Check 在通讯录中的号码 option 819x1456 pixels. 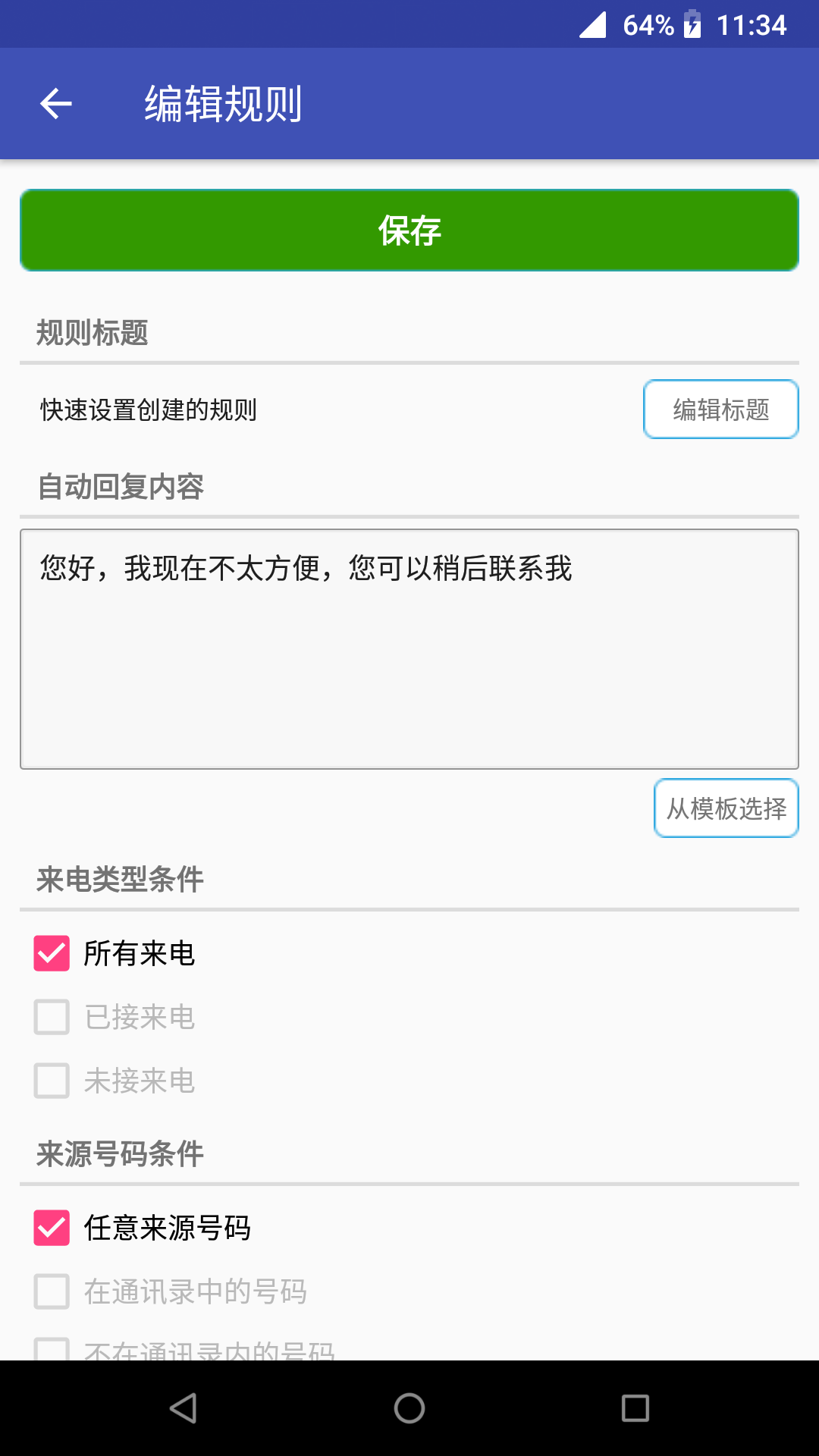tap(52, 1291)
